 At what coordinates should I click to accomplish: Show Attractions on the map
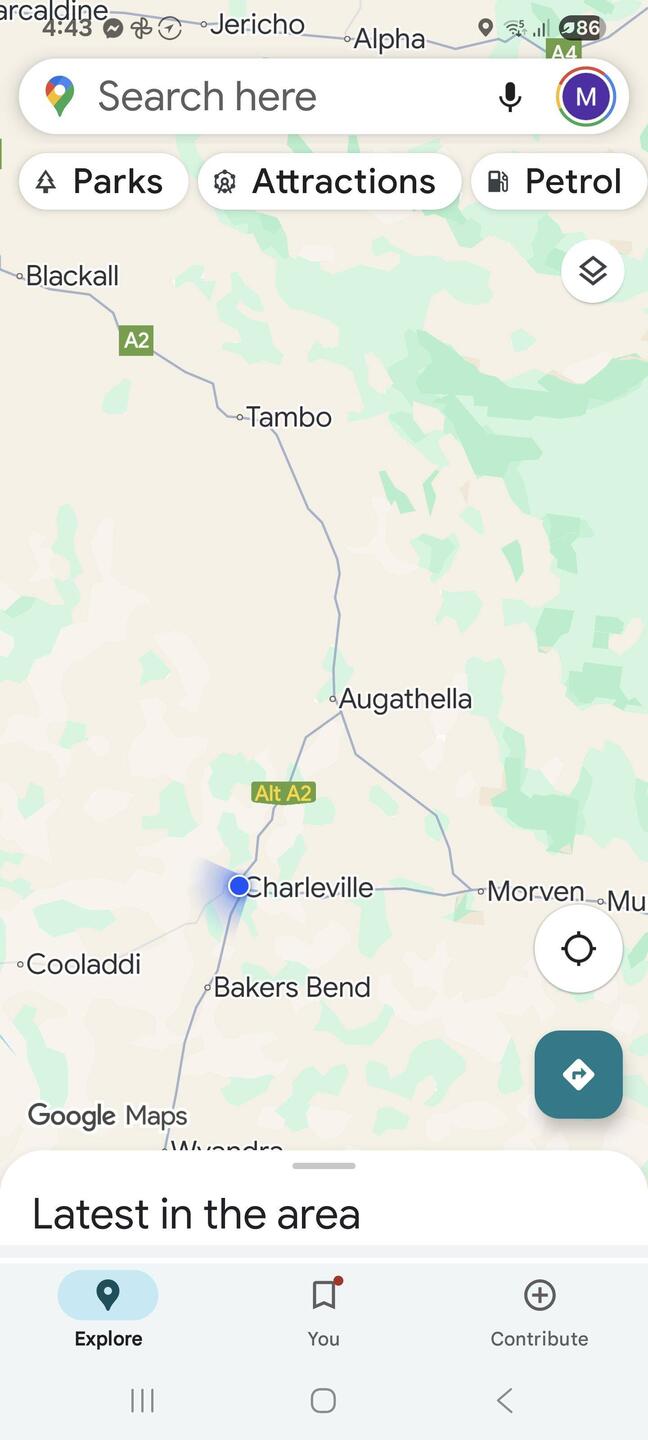point(329,182)
